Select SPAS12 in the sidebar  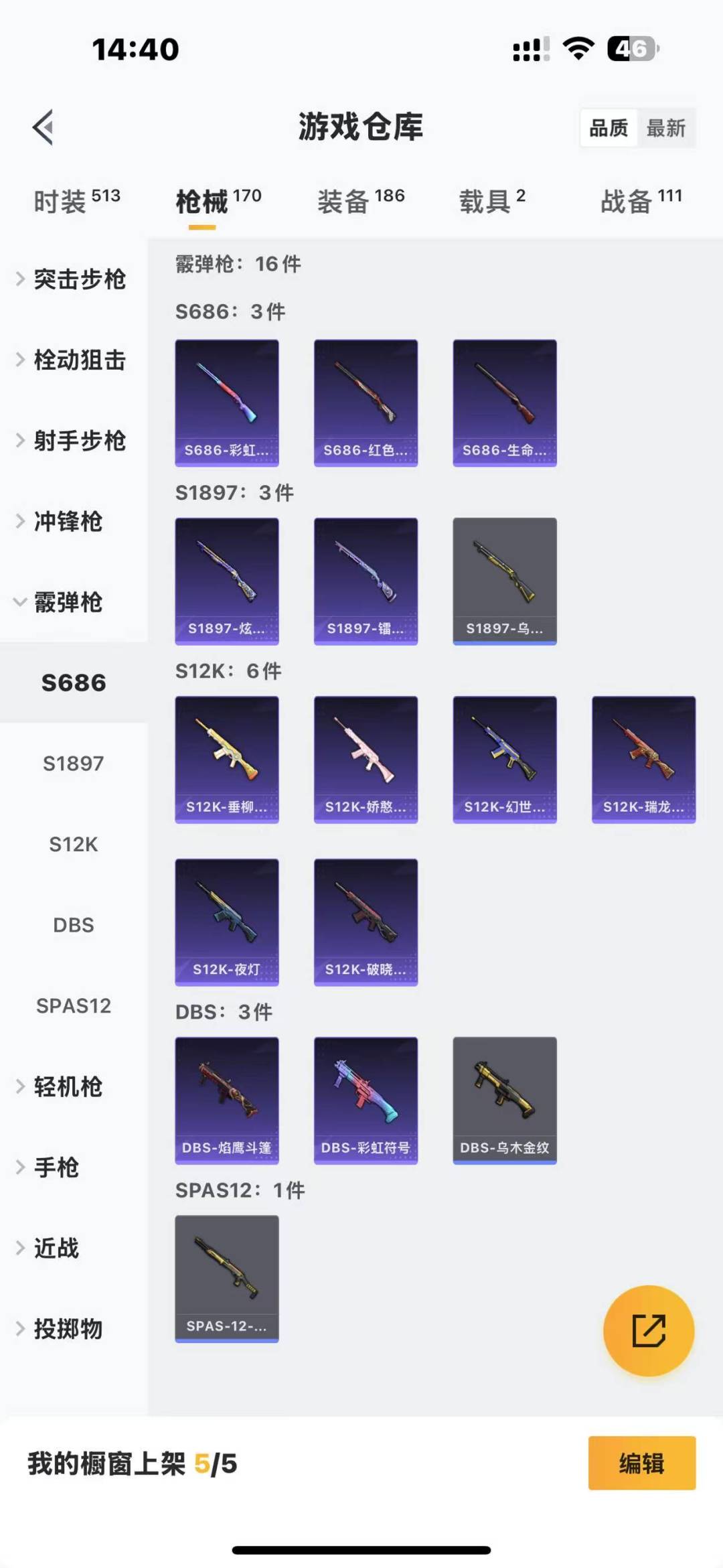coord(74,1005)
